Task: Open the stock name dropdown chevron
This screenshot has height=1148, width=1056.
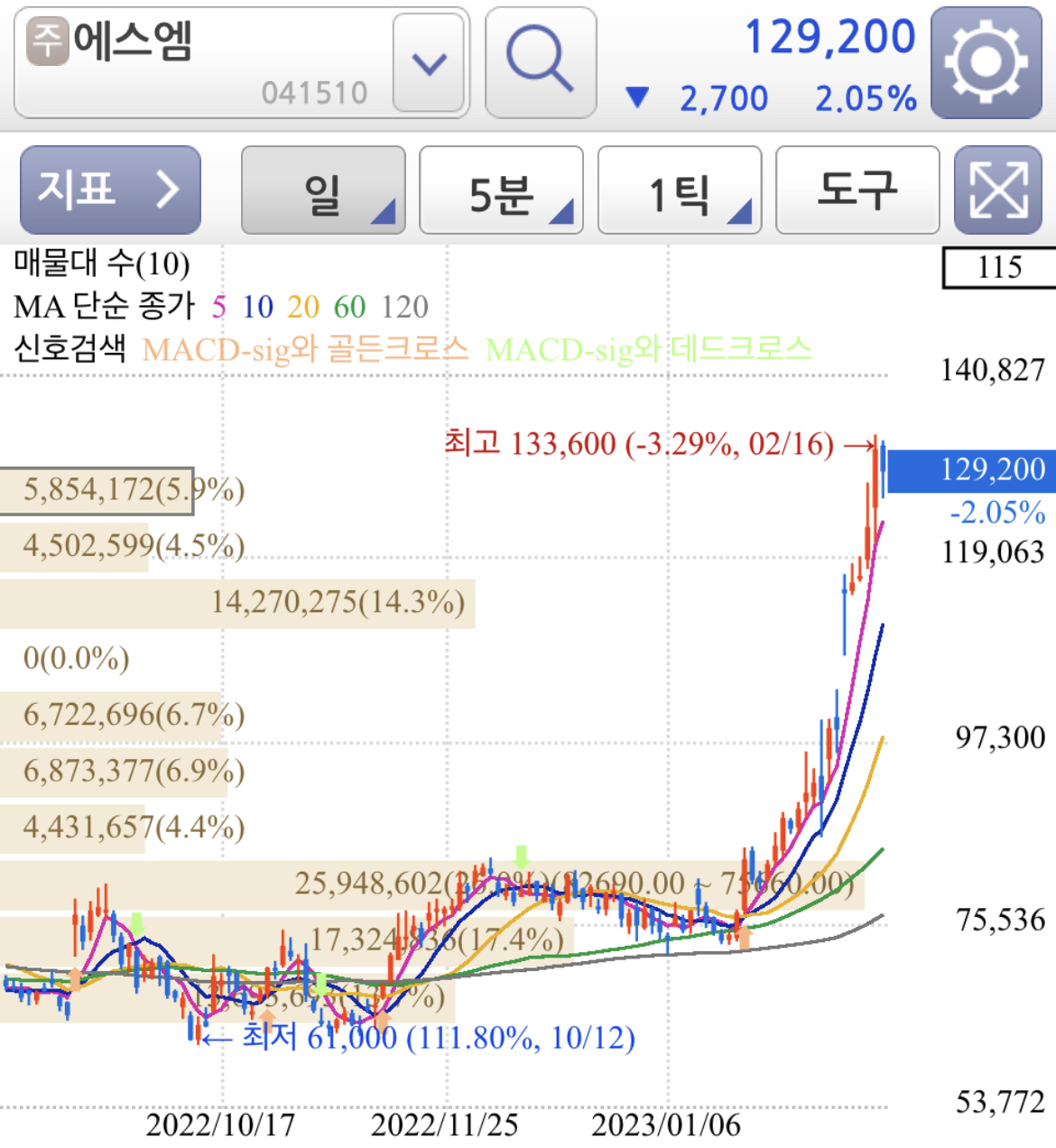Action: (x=431, y=60)
